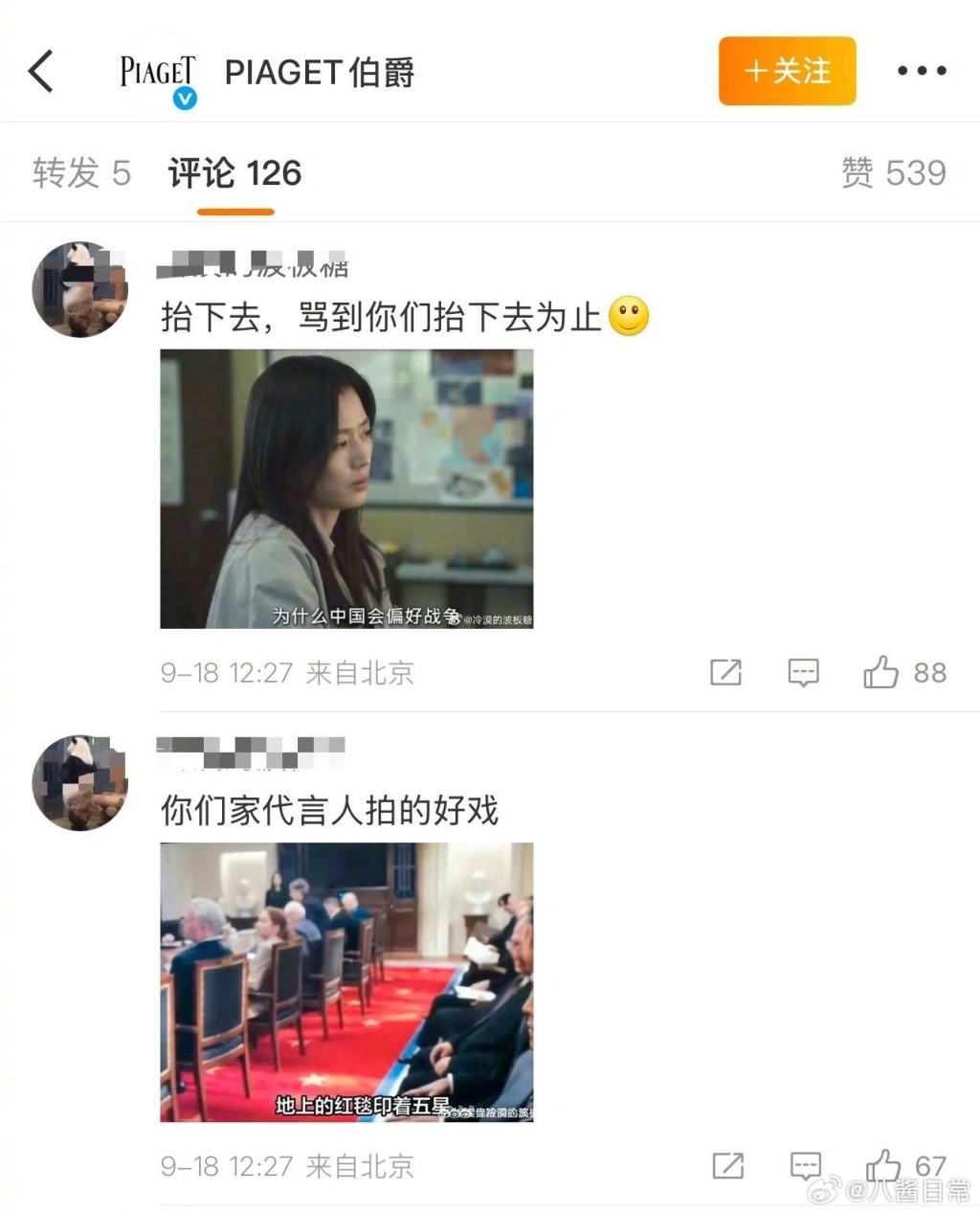Screen dimensions: 980x1214
Task: Like the comment with 67 likes
Action: tap(883, 1165)
